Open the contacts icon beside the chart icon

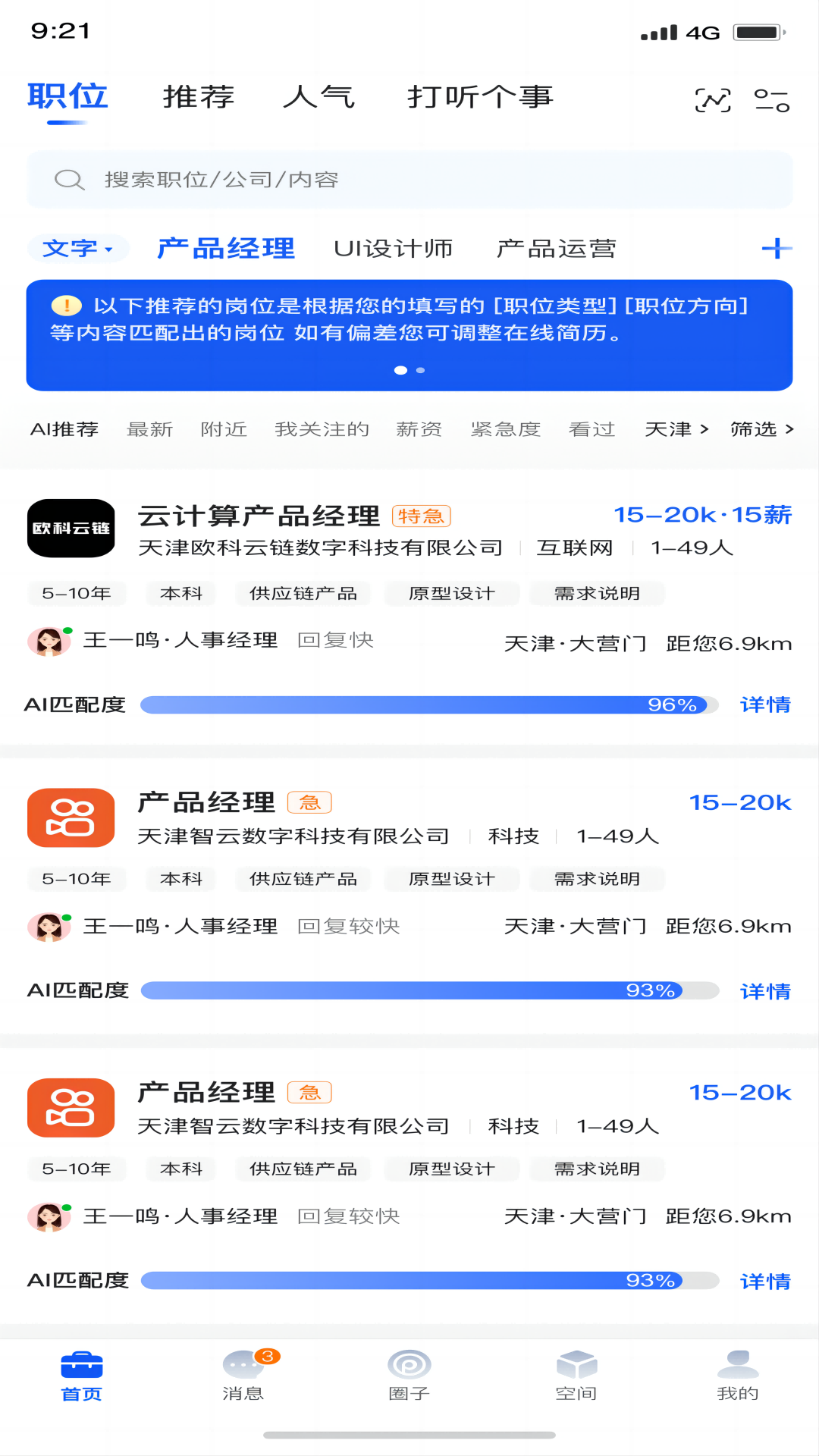(x=771, y=100)
